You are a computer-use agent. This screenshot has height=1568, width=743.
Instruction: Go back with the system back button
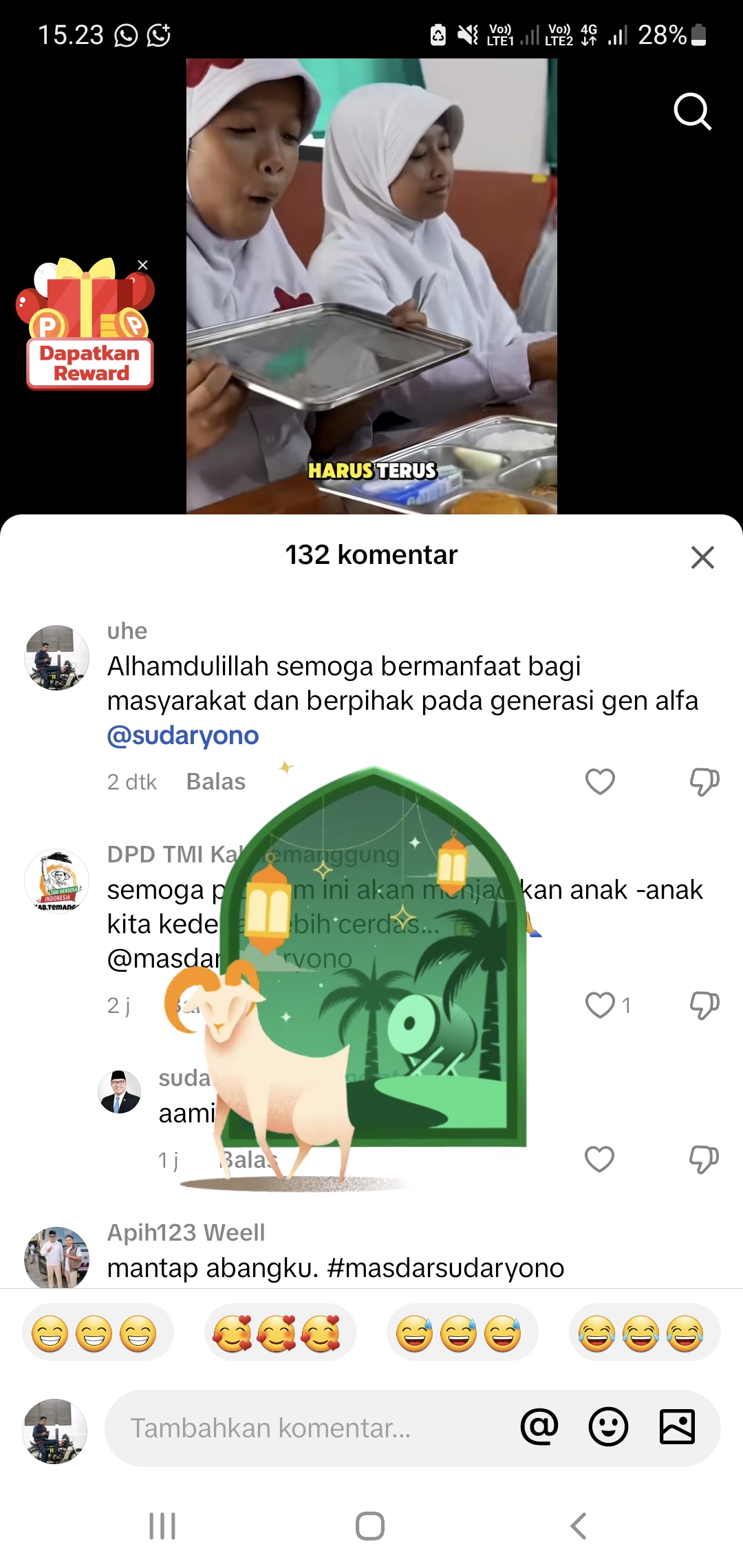click(579, 1526)
